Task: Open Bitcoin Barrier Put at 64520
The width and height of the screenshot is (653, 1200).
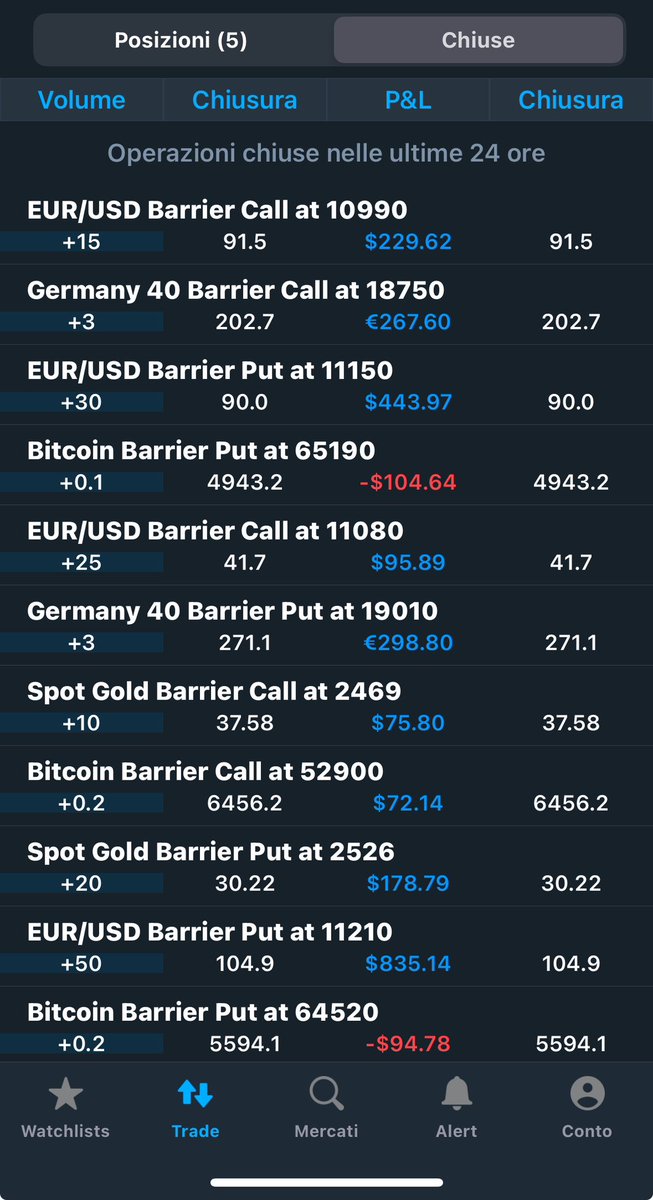Action: click(x=326, y=1025)
